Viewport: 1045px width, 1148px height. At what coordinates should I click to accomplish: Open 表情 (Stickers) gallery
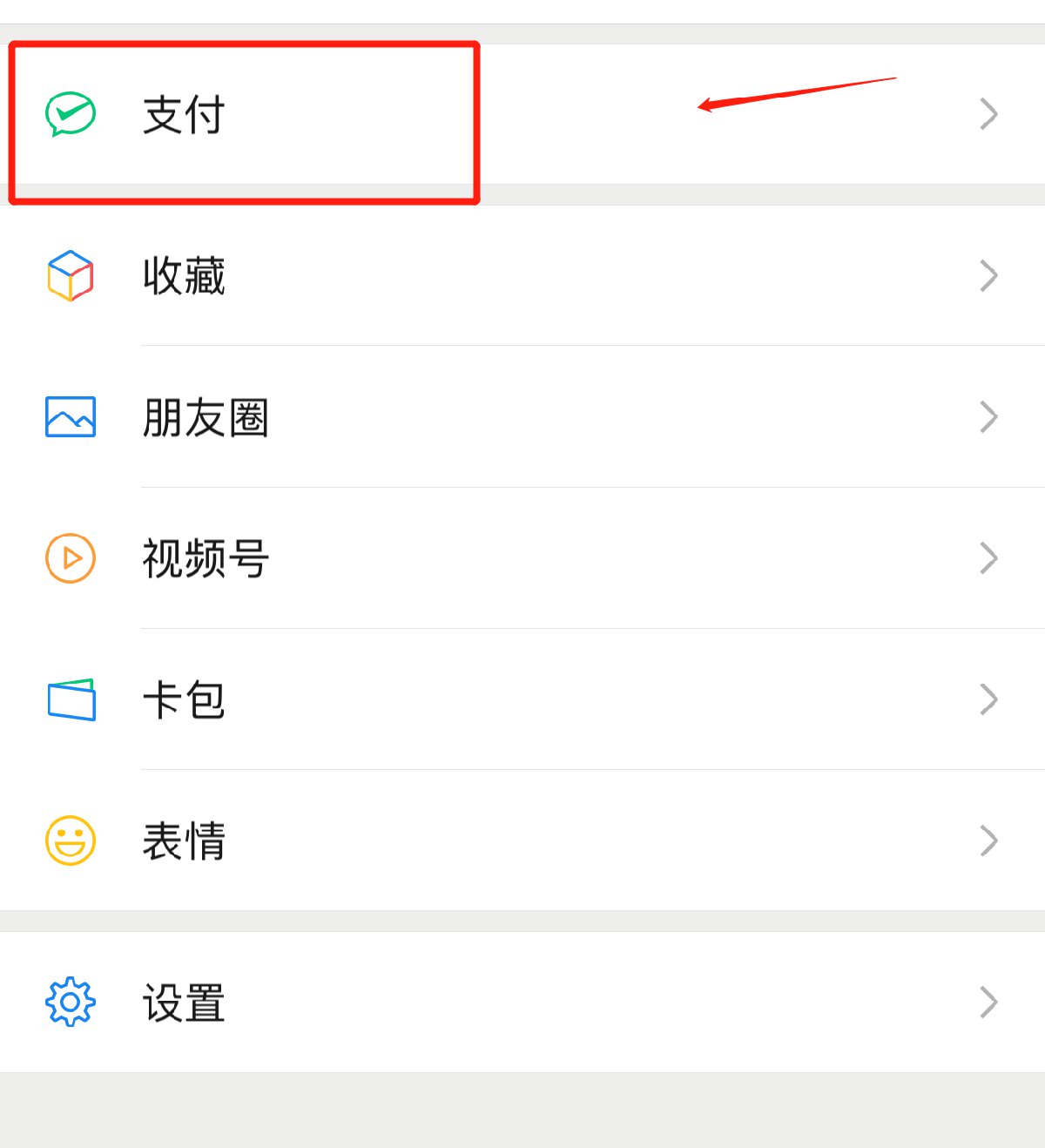coord(184,841)
